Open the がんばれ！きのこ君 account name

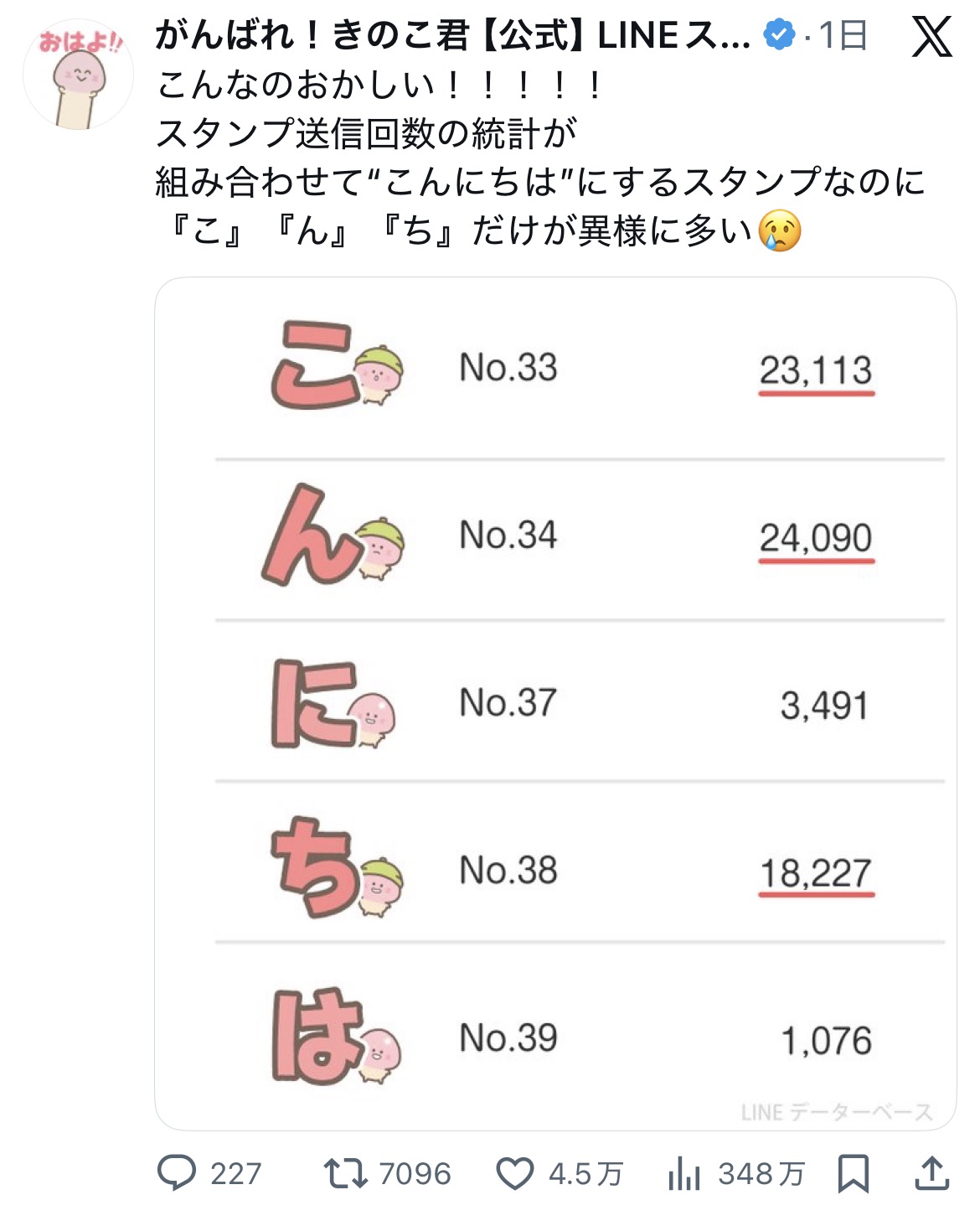coord(452,36)
